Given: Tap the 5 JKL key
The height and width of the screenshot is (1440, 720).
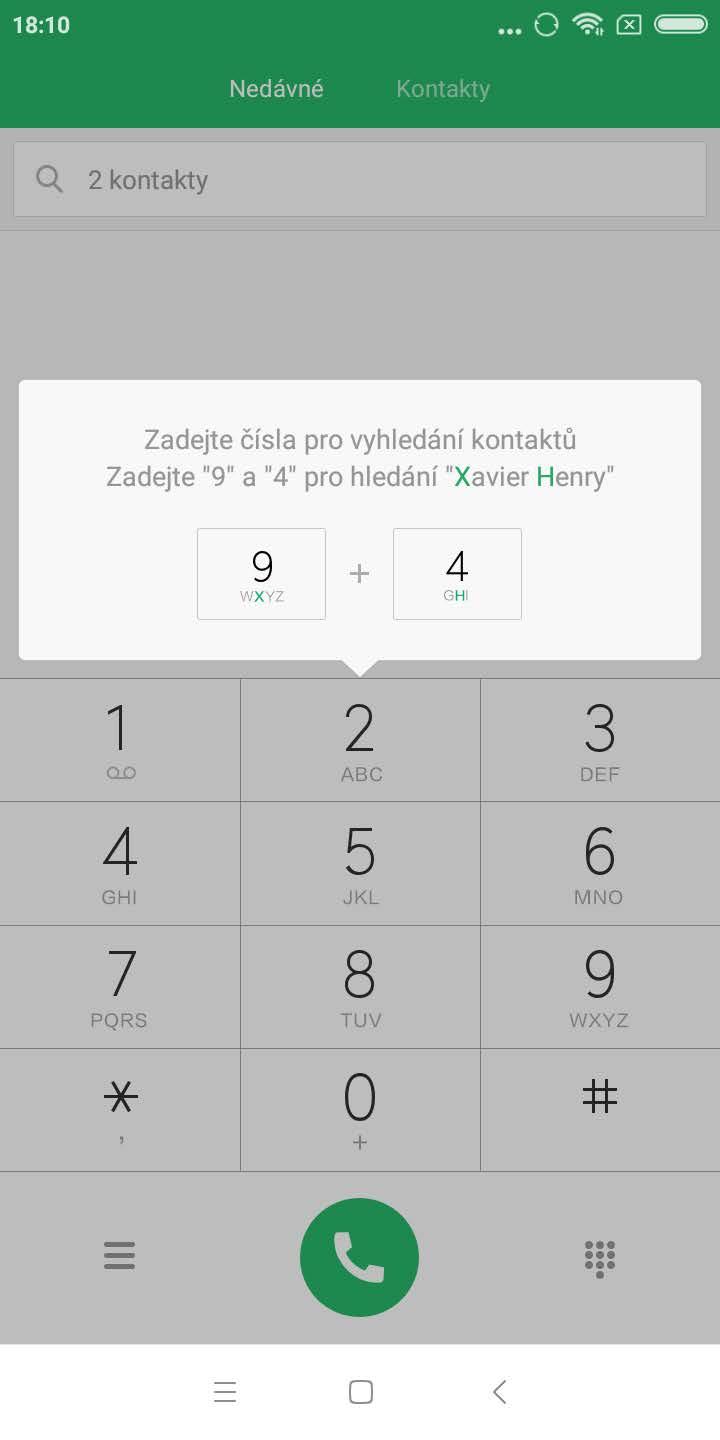Looking at the screenshot, I should coord(360,863).
